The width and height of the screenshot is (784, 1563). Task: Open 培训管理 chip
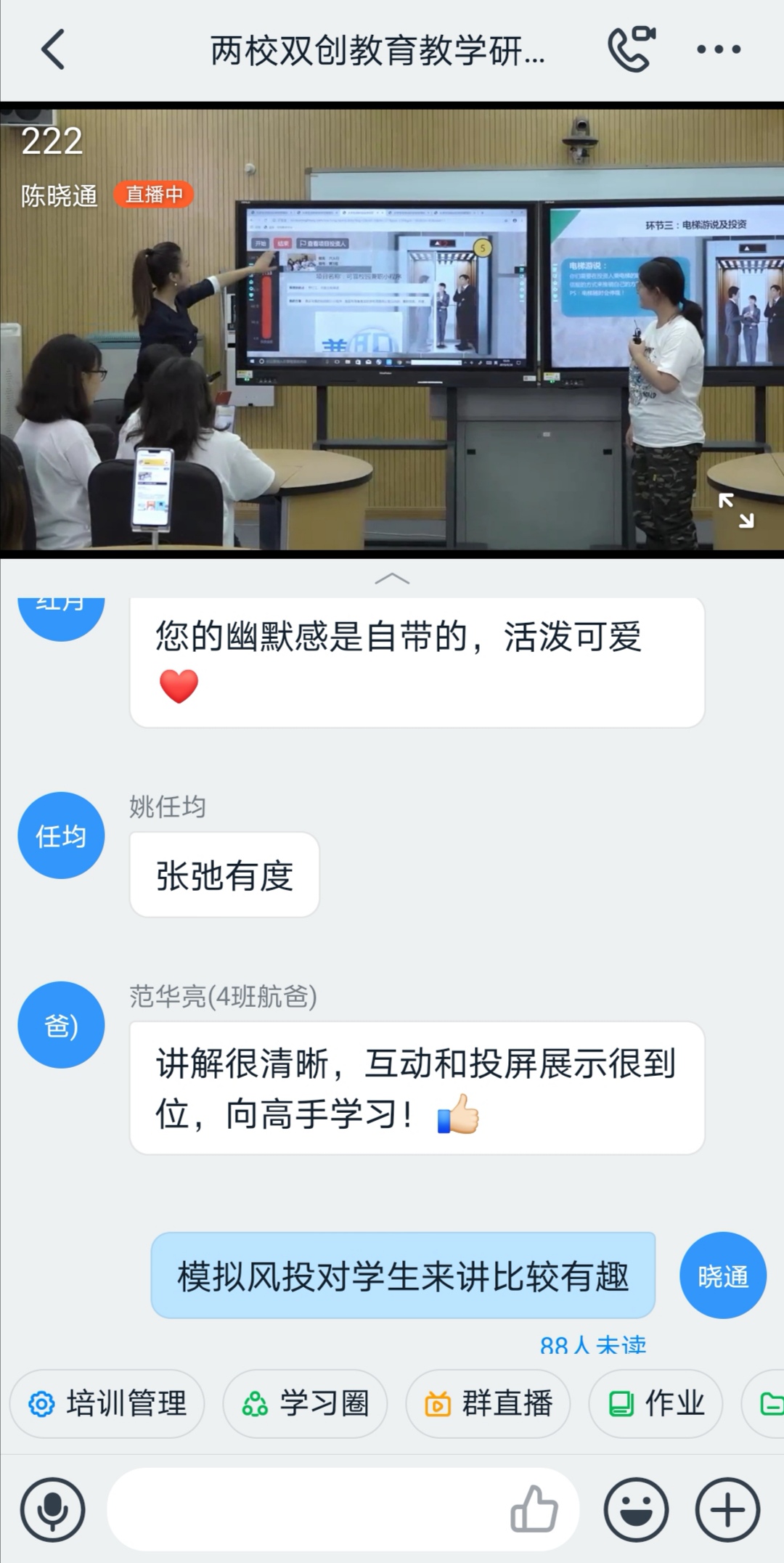click(x=107, y=1403)
